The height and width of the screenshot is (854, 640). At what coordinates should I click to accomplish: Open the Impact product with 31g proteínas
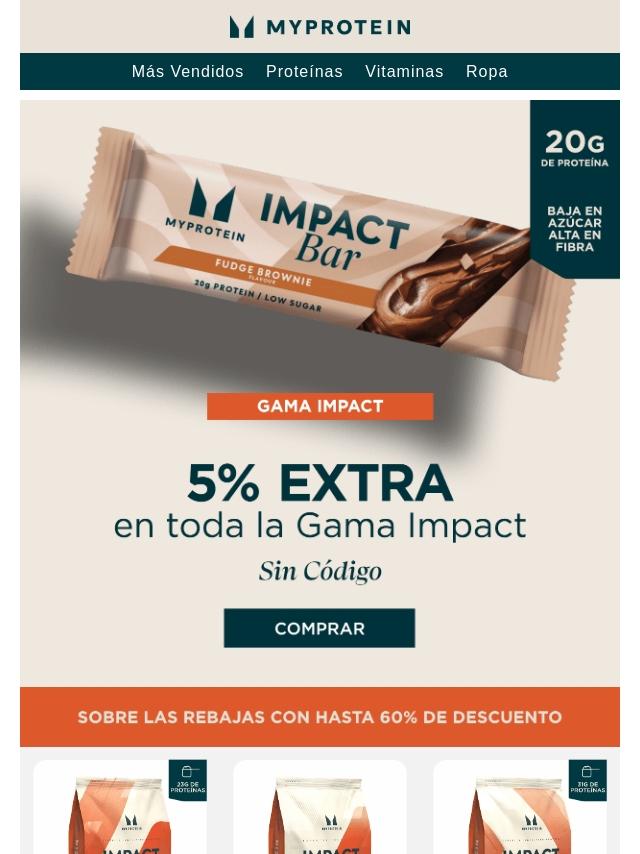[x=520, y=810]
